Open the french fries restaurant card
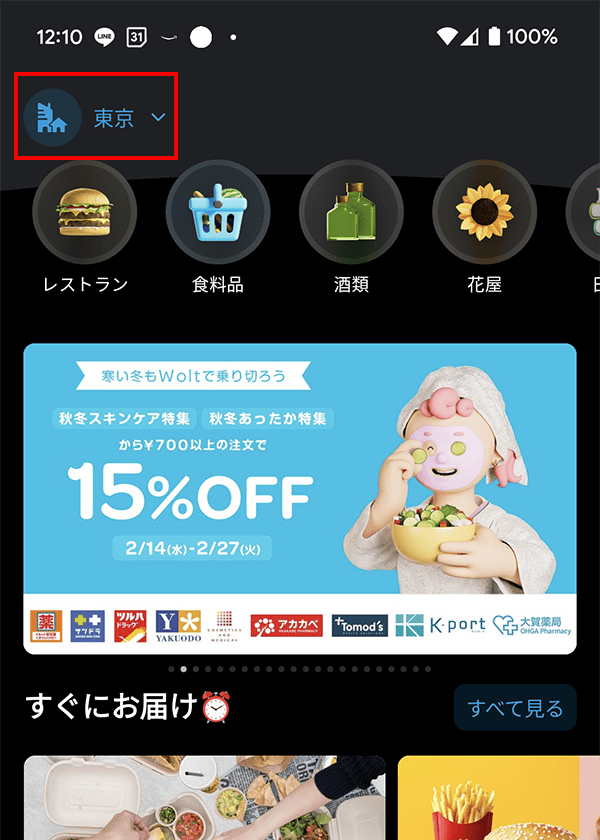The height and width of the screenshot is (840, 600). pos(498,798)
